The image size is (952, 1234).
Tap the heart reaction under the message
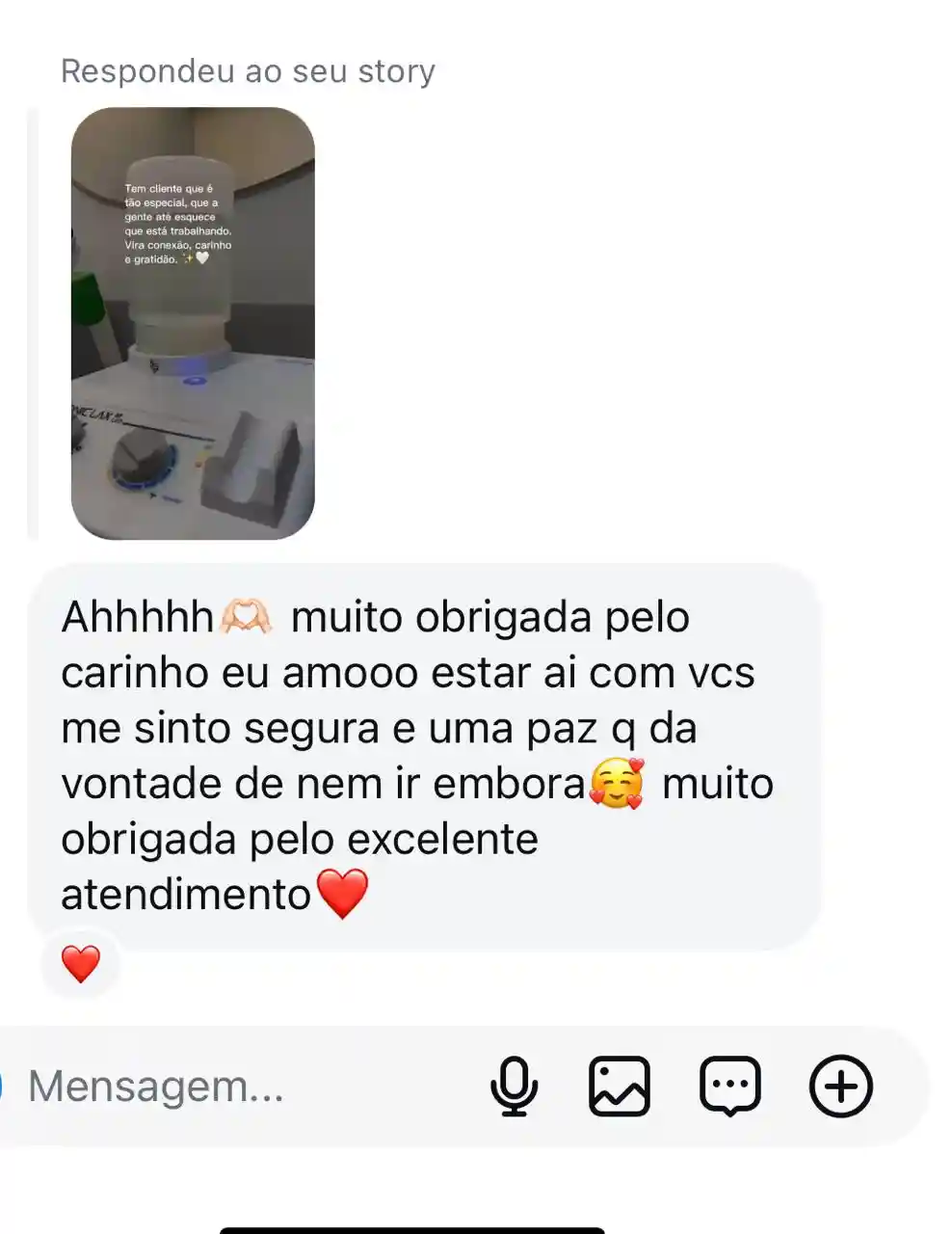click(81, 963)
